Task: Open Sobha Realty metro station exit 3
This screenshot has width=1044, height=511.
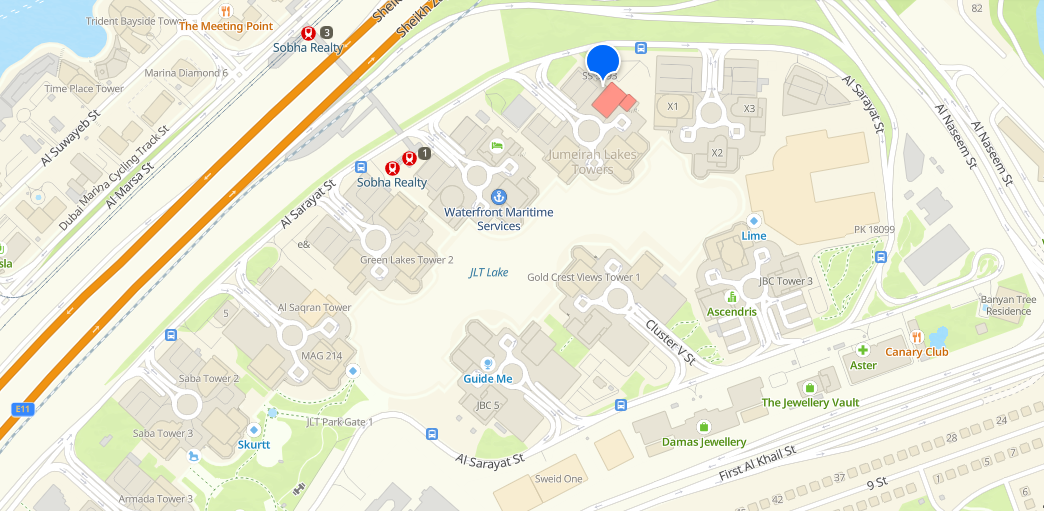Action: pyautogui.click(x=310, y=33)
